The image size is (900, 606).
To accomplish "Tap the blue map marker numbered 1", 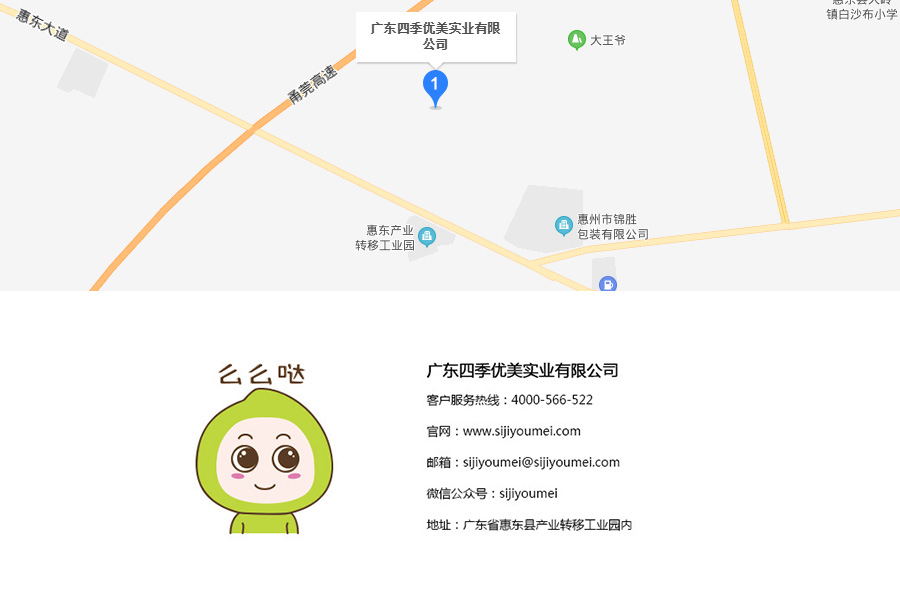I will pos(435,85).
